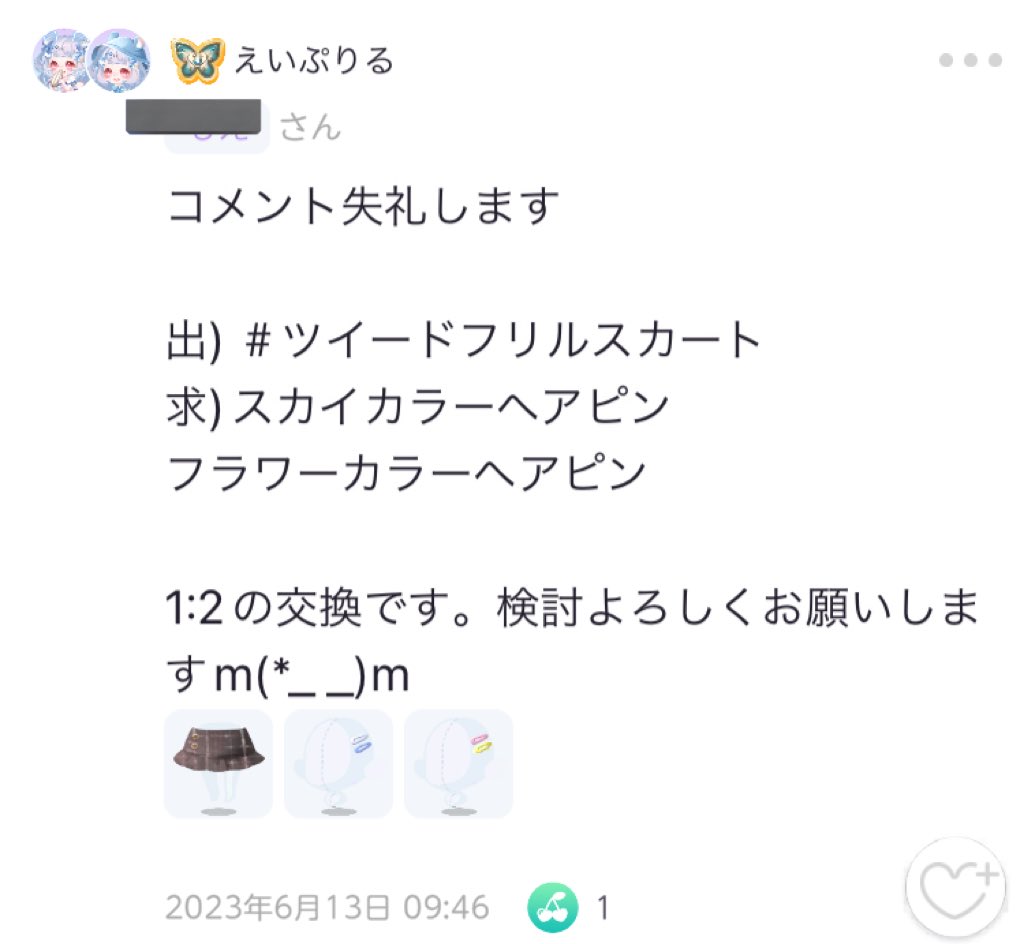Open the ツイードフリルスカート hashtag
The image size is (1024, 944).
tap(503, 343)
